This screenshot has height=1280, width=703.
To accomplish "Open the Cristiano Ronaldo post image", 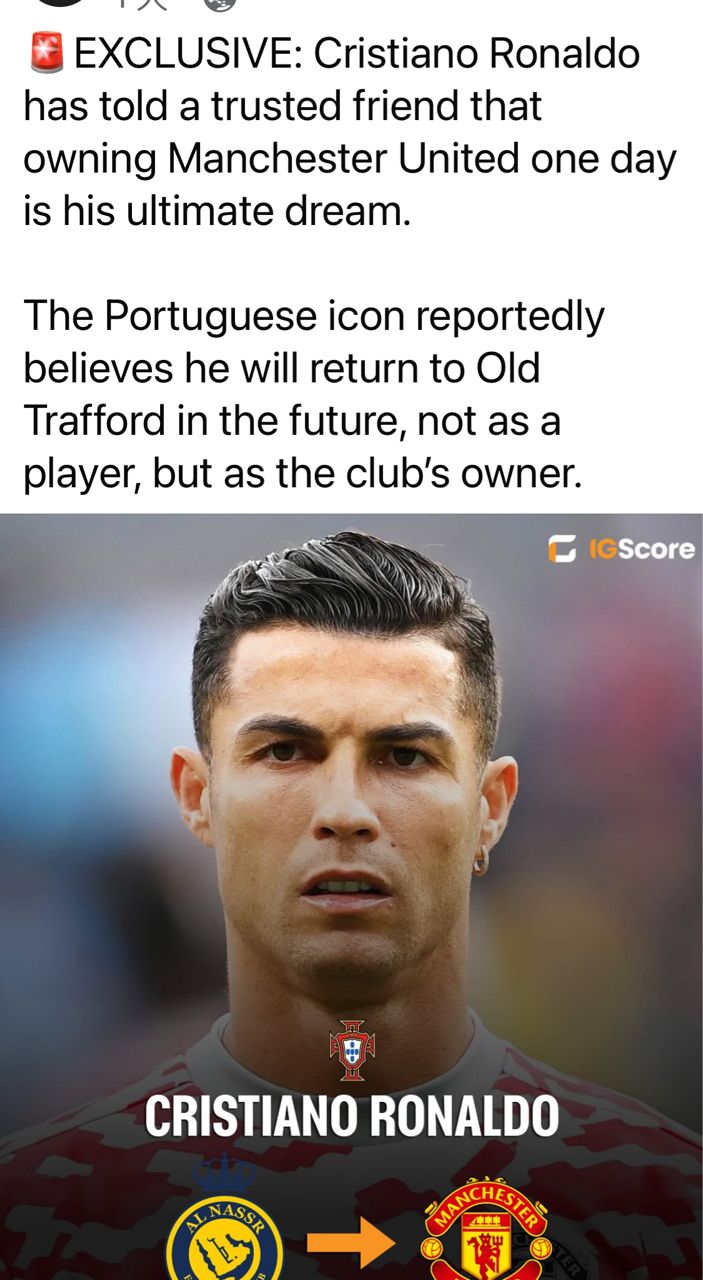I will (x=351, y=850).
